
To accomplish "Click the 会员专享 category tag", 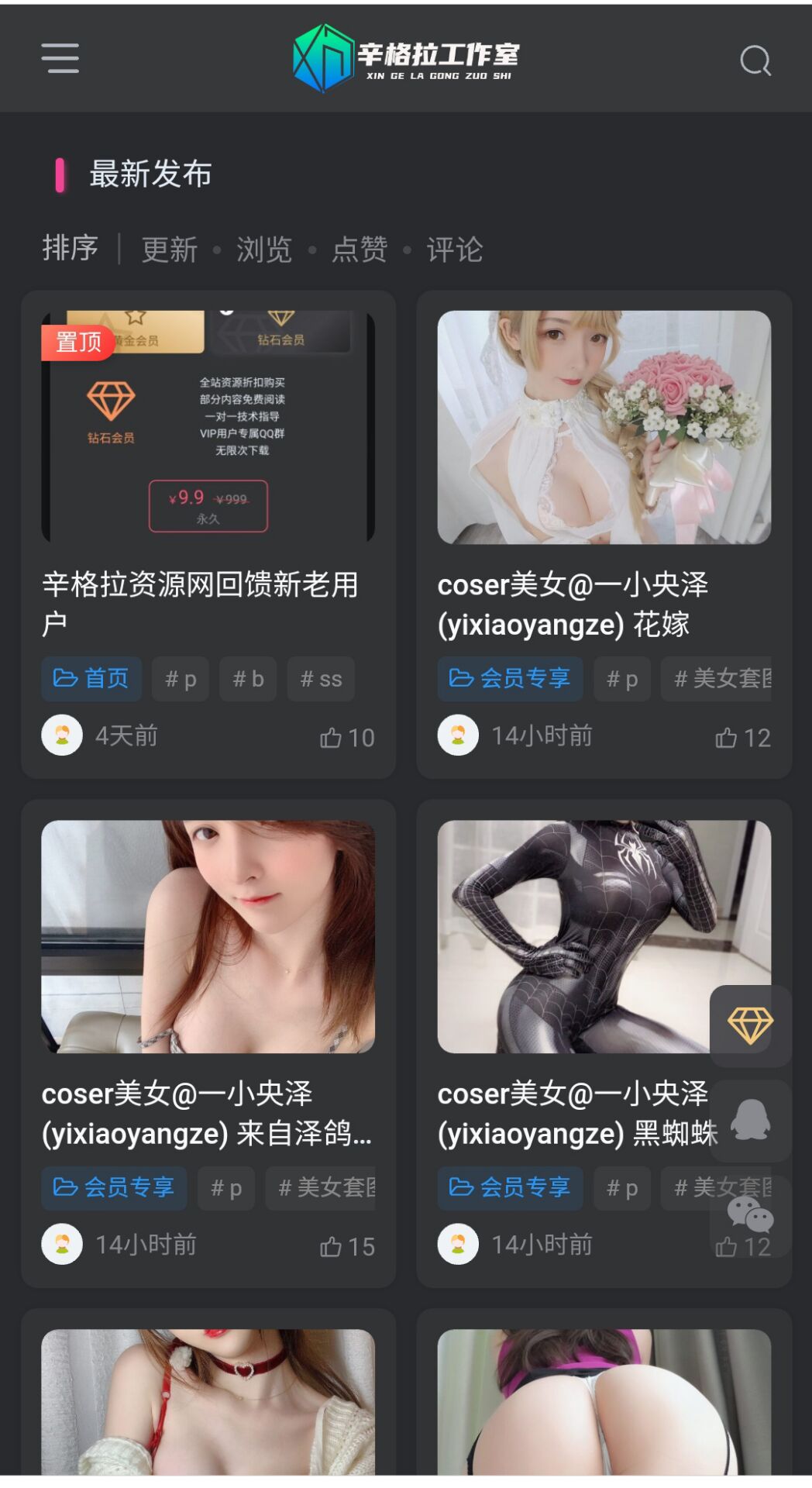I will [511, 677].
